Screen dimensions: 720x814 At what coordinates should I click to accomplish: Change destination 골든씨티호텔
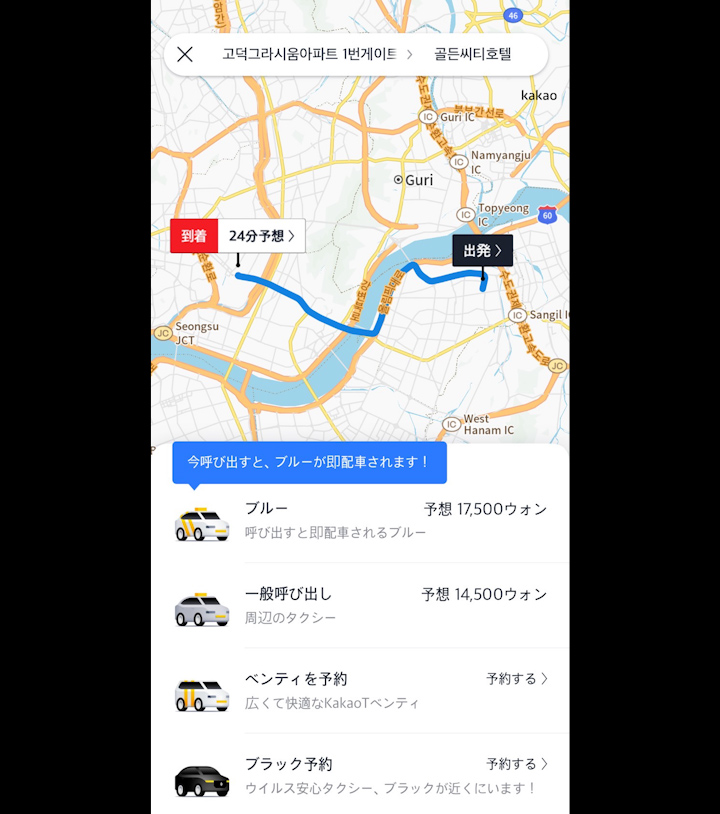coord(472,54)
